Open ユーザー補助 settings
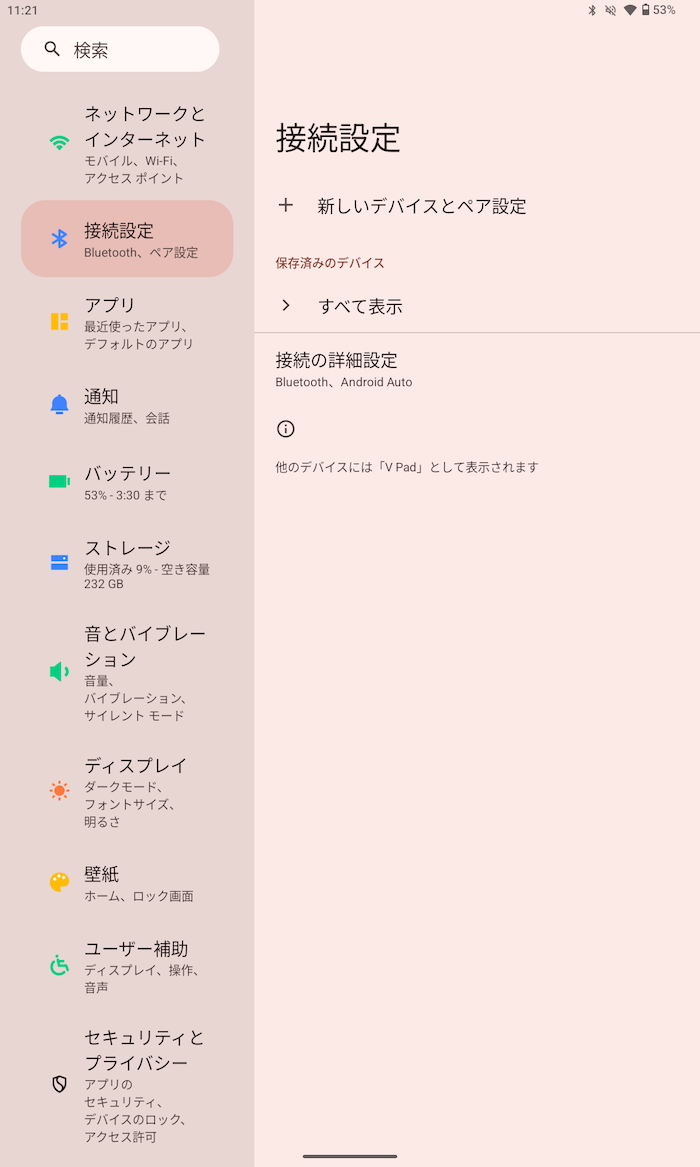This screenshot has width=700, height=1167. click(x=127, y=966)
